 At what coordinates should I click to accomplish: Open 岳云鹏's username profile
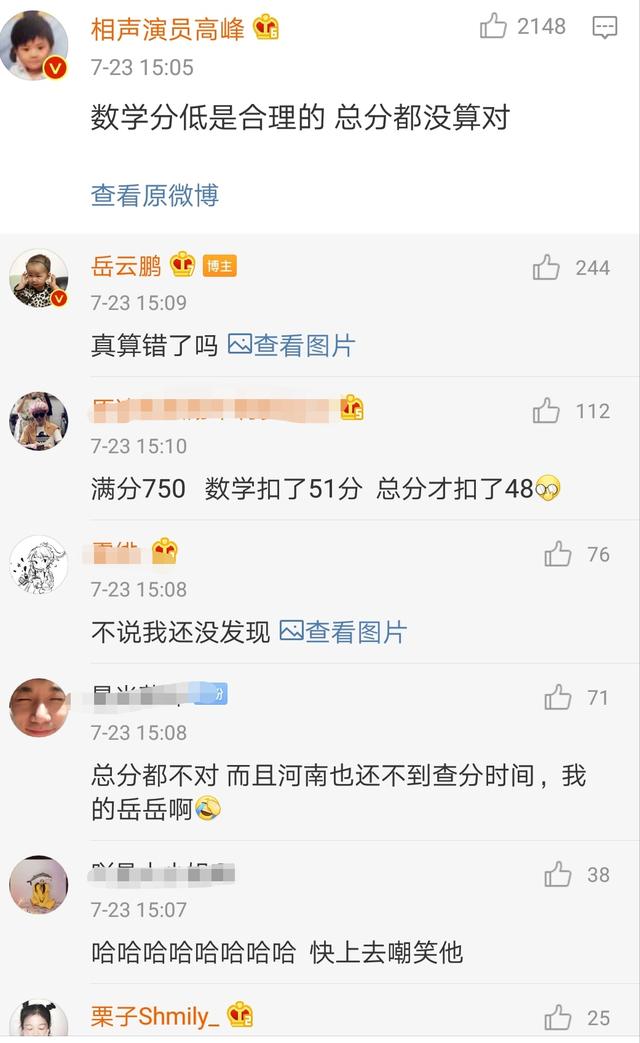(x=126, y=266)
